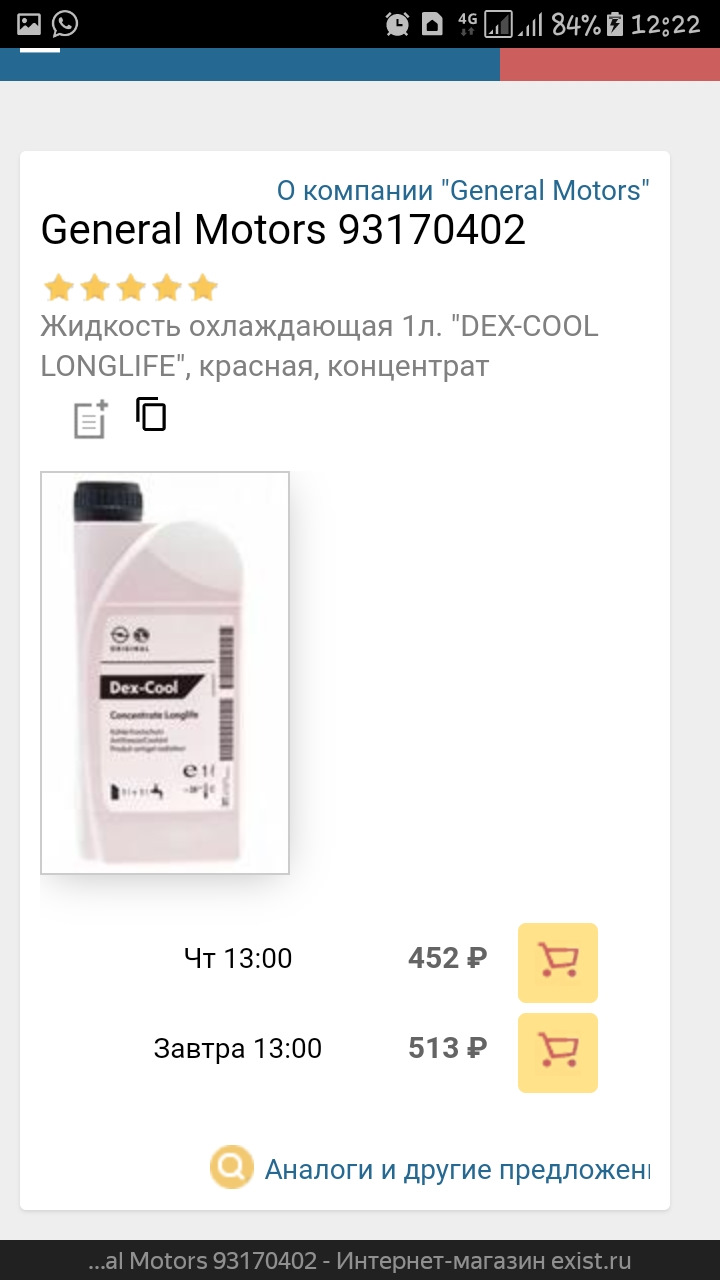This screenshot has height=1280, width=720.
Task: Tap the add-to-notepad icon
Action: [x=90, y=419]
